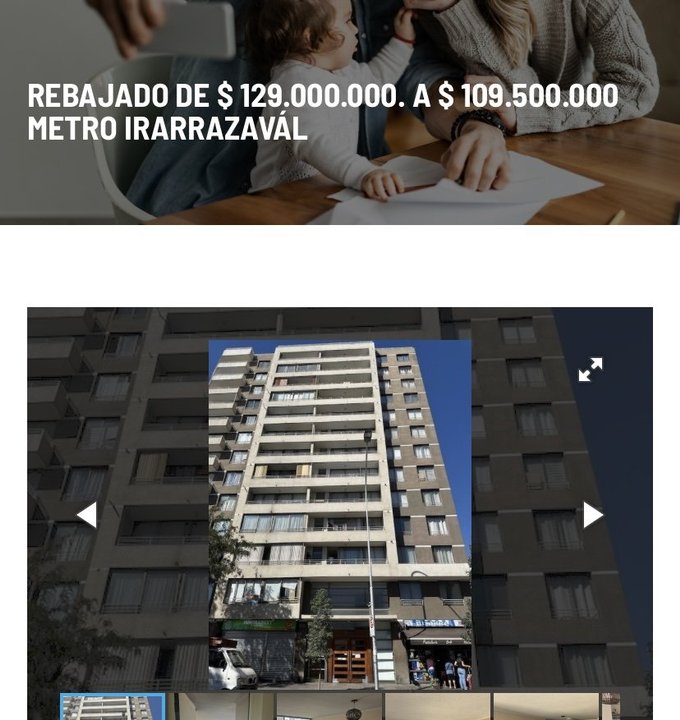Advance to the next gallery photo

coord(593,515)
